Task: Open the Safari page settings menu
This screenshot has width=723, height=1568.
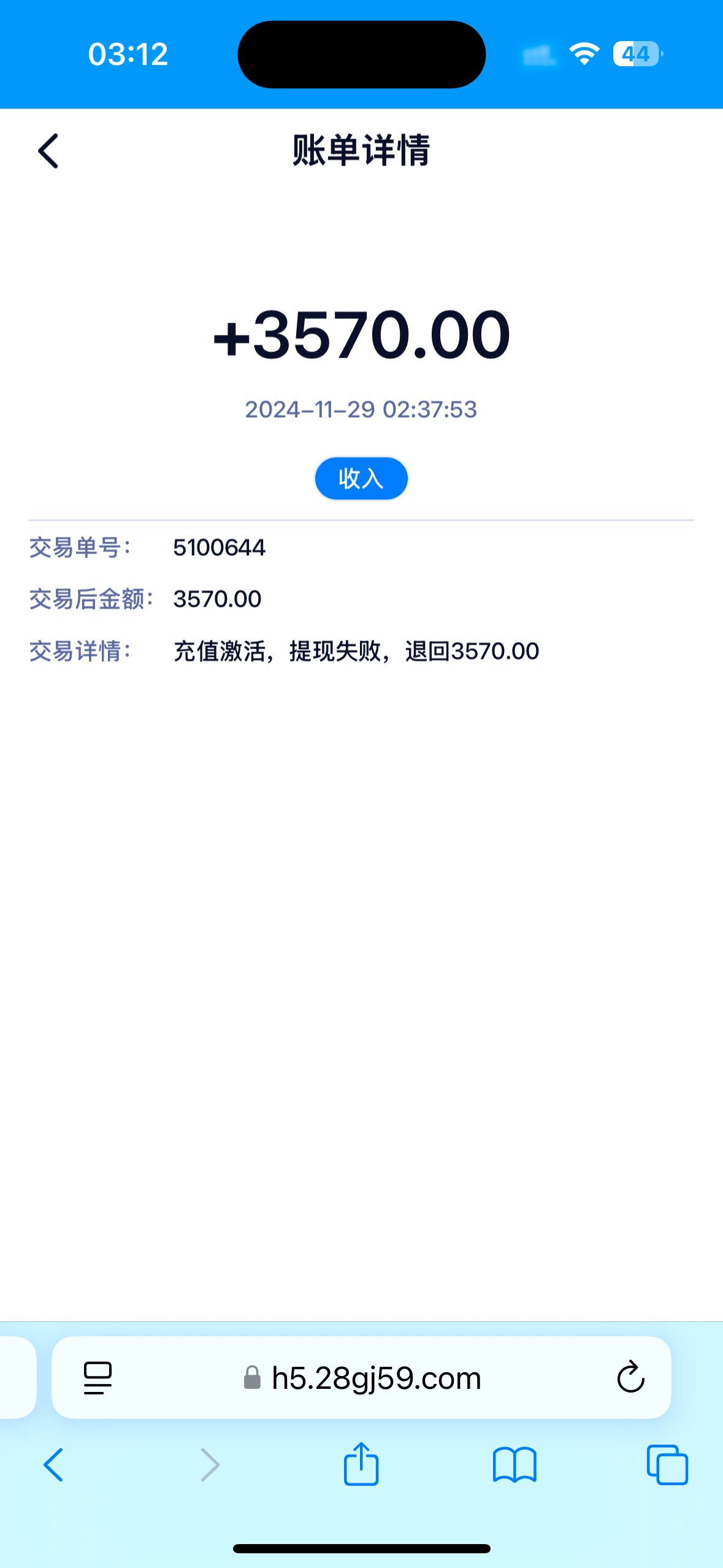Action: 98,1378
